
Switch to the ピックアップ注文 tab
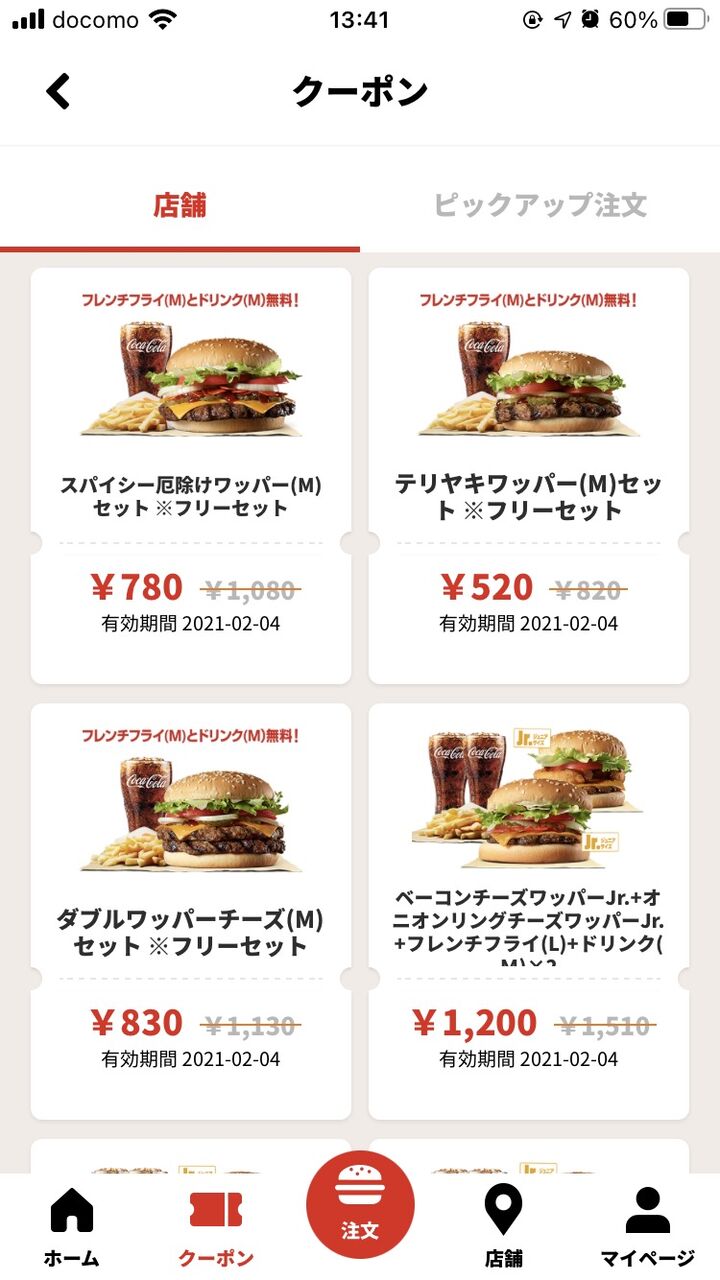click(x=540, y=205)
